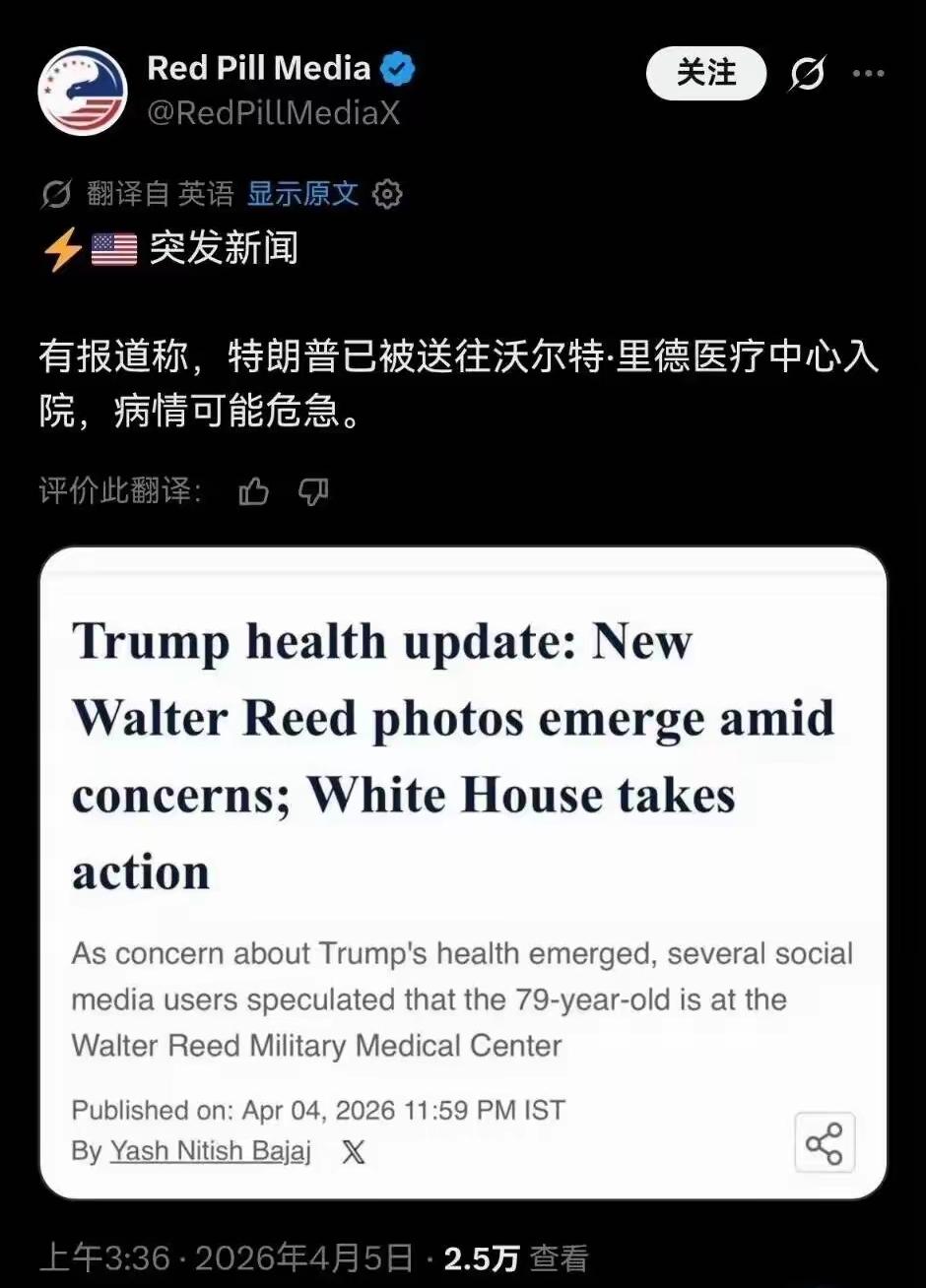Open the @RedPillMediaX handle
The width and height of the screenshot is (926, 1288).
coord(273,112)
